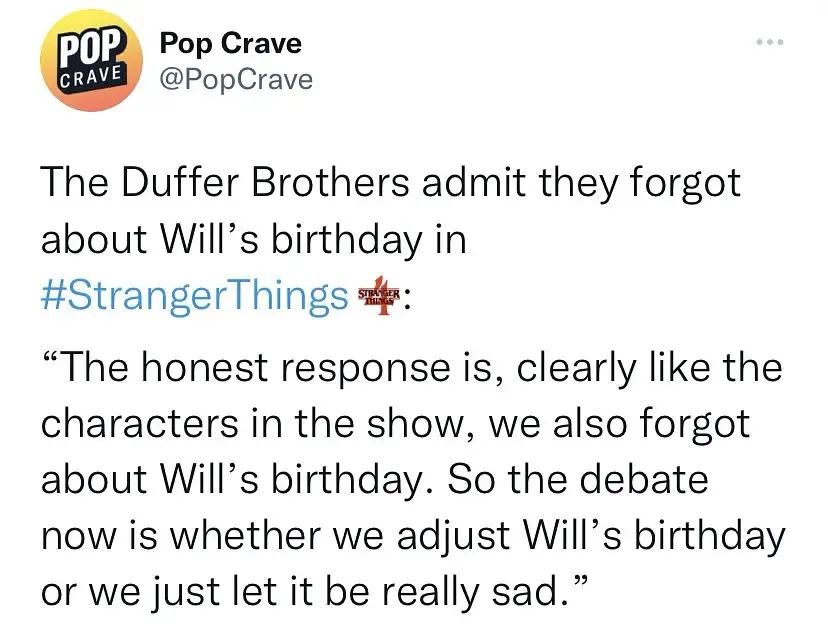
Task: Open Pop Crave's profile picture
Action: [x=87, y=62]
